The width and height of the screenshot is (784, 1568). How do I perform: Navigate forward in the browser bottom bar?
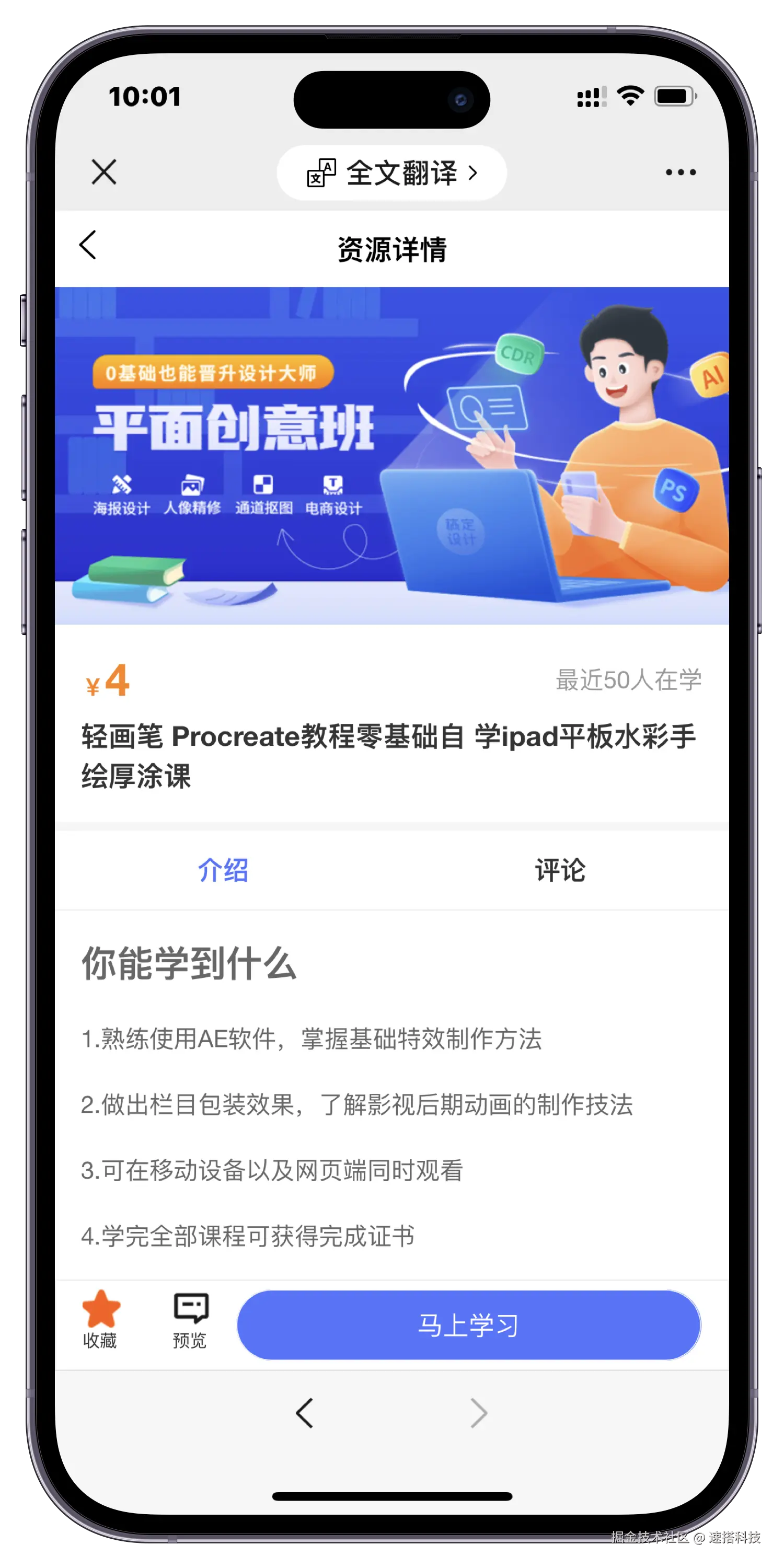click(x=479, y=1412)
